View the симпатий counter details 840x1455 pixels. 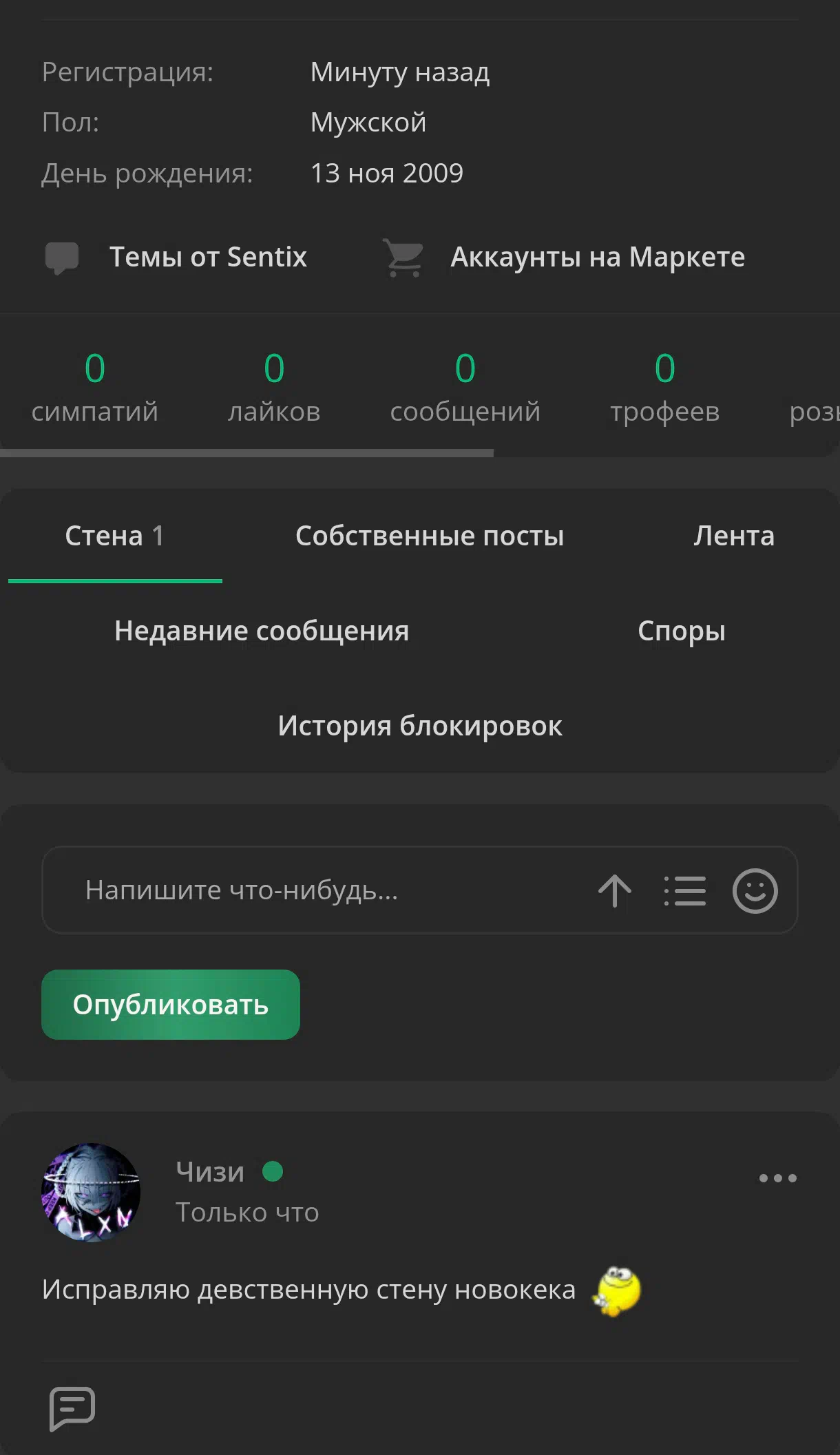95,387
